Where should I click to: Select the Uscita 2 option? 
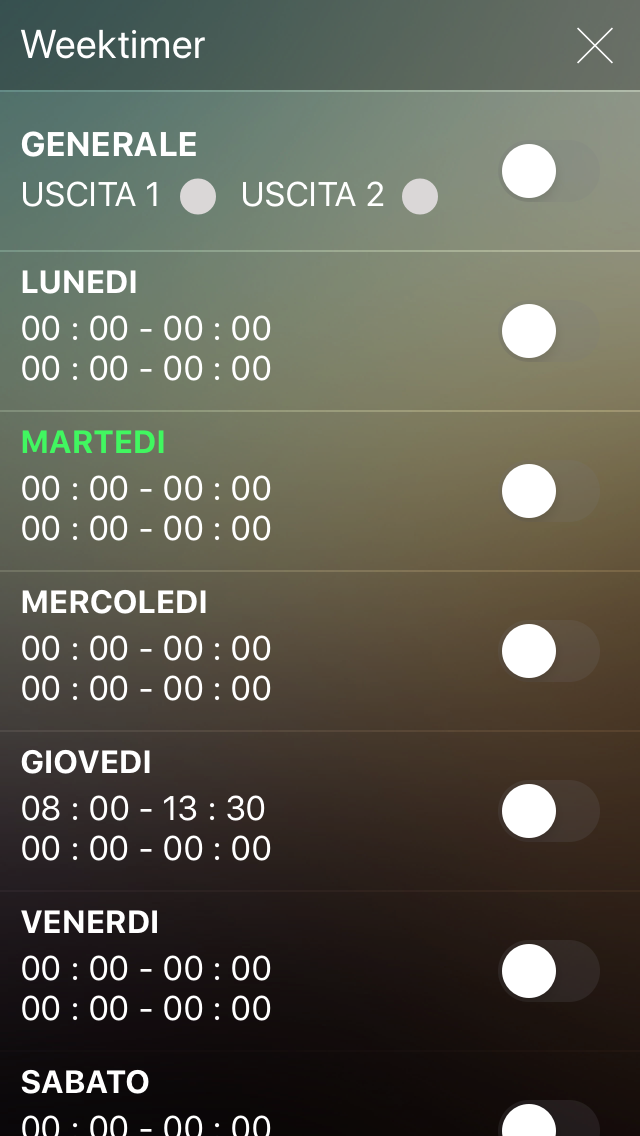[x=420, y=196]
